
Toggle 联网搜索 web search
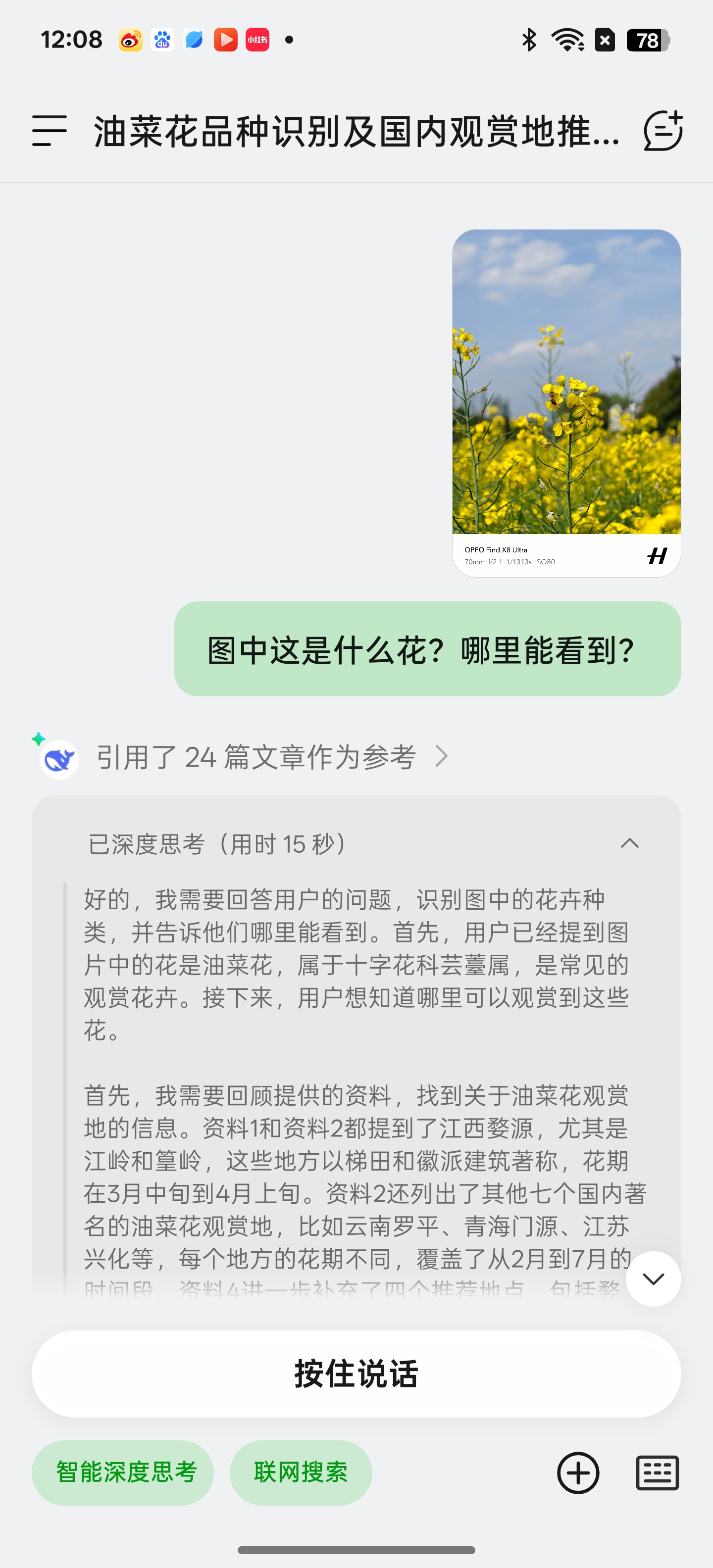tap(300, 1472)
